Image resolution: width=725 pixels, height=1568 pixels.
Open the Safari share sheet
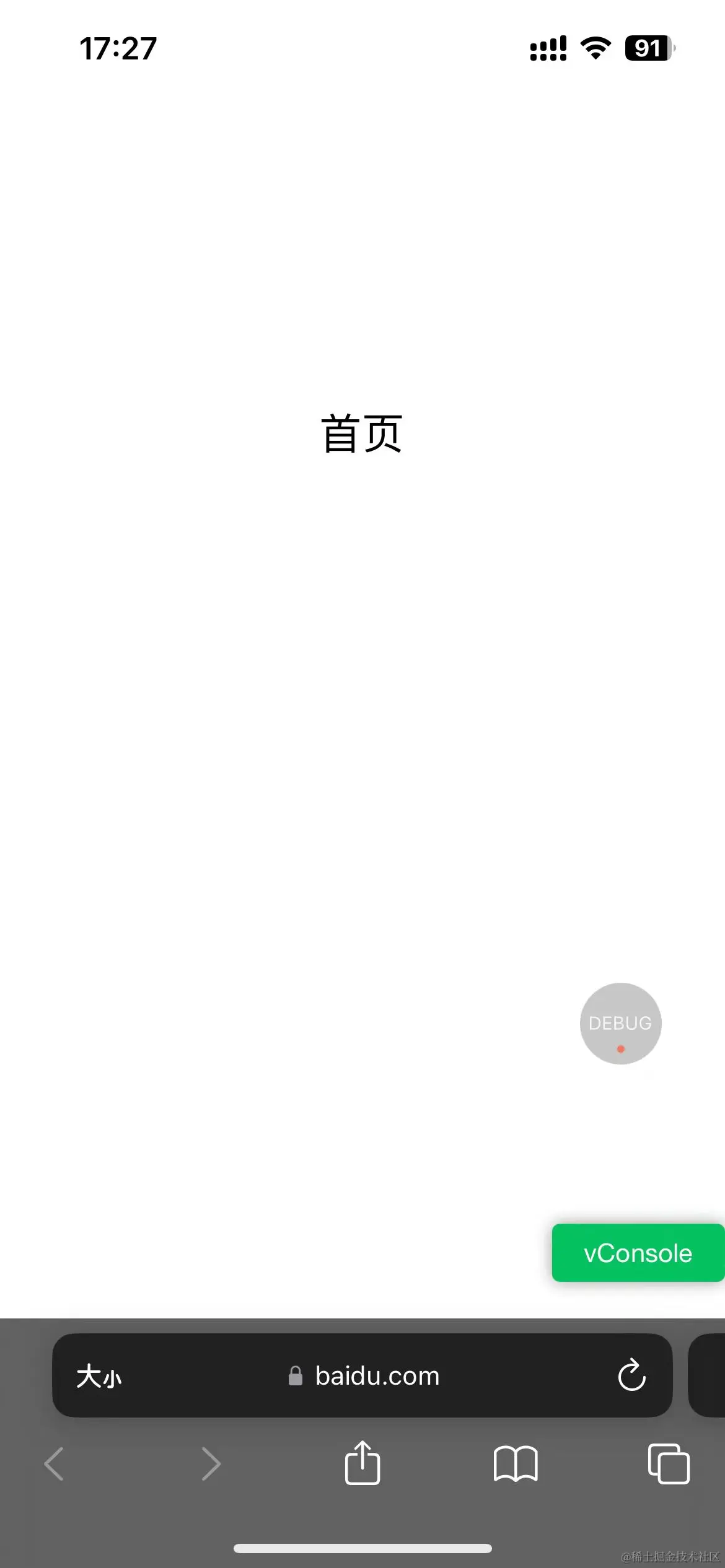(362, 1463)
